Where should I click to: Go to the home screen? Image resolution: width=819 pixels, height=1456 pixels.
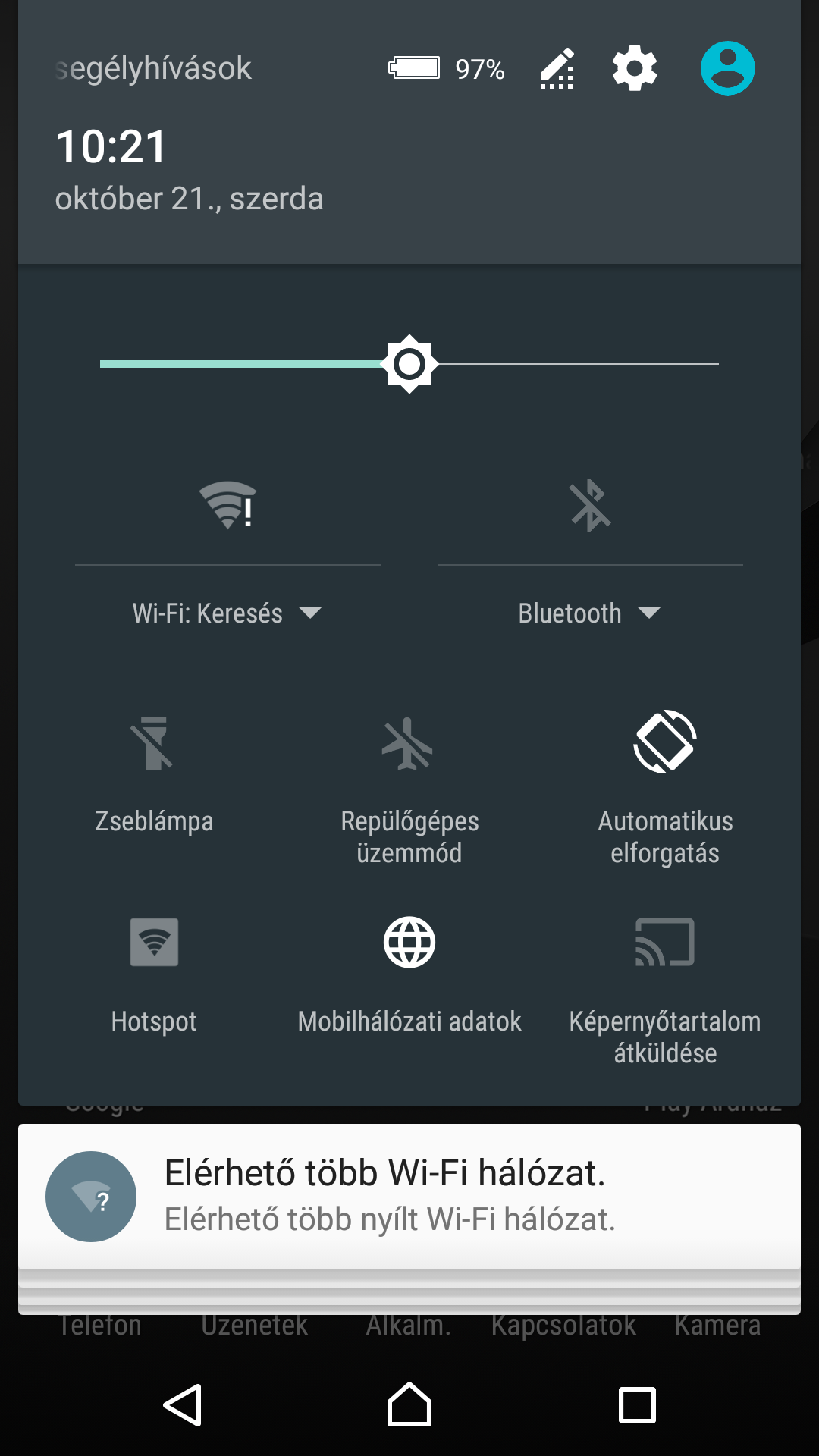click(x=409, y=1405)
